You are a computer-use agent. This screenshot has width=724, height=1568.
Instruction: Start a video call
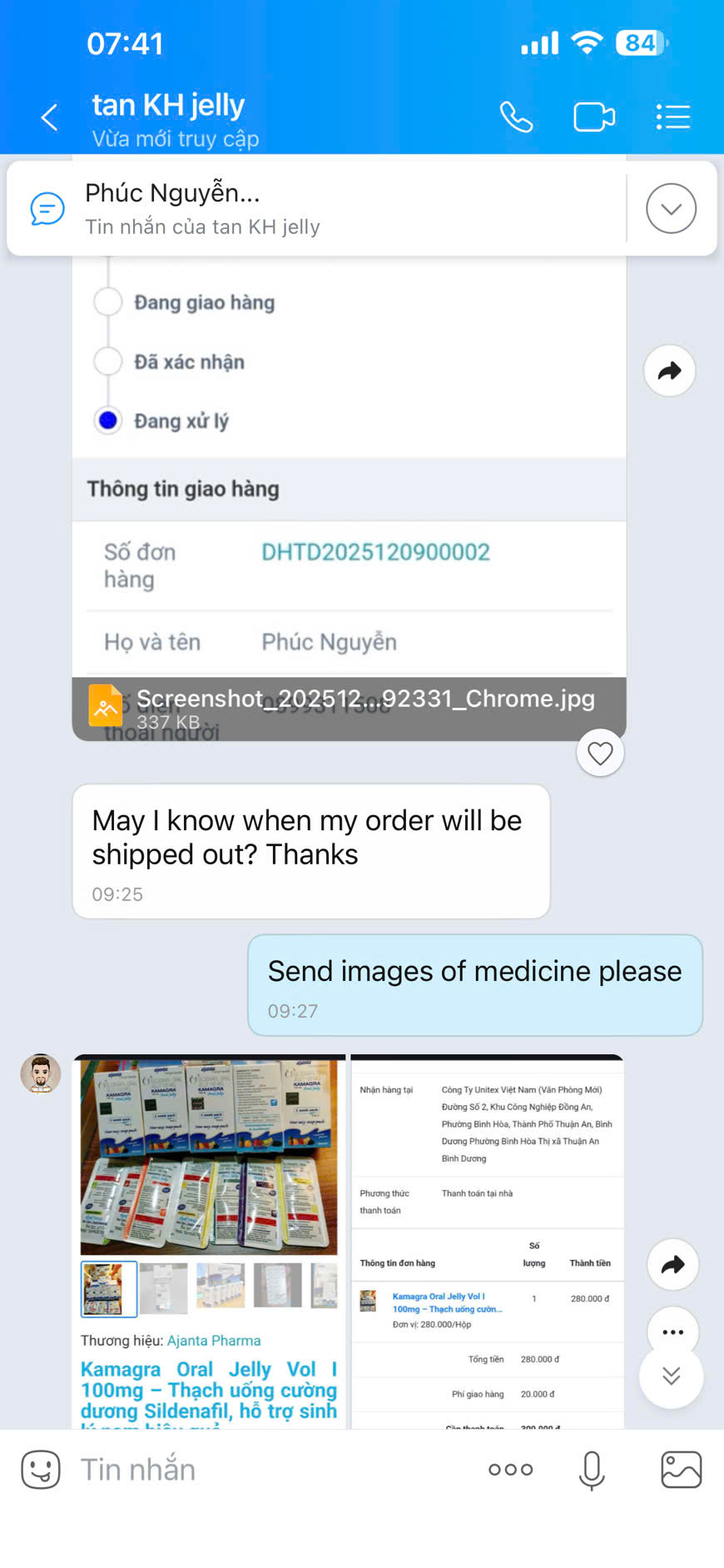coord(594,117)
